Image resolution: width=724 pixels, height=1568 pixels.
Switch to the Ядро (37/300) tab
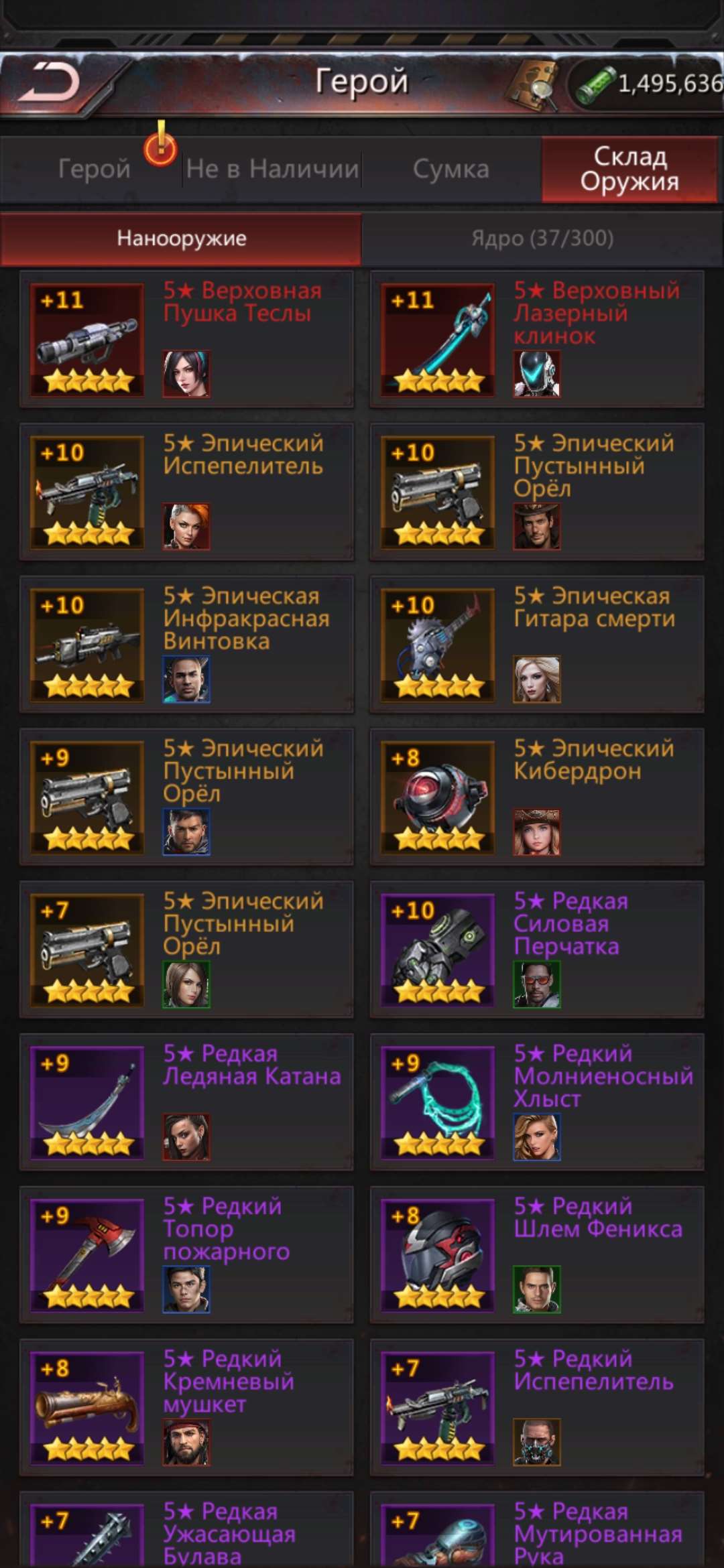coord(542,239)
